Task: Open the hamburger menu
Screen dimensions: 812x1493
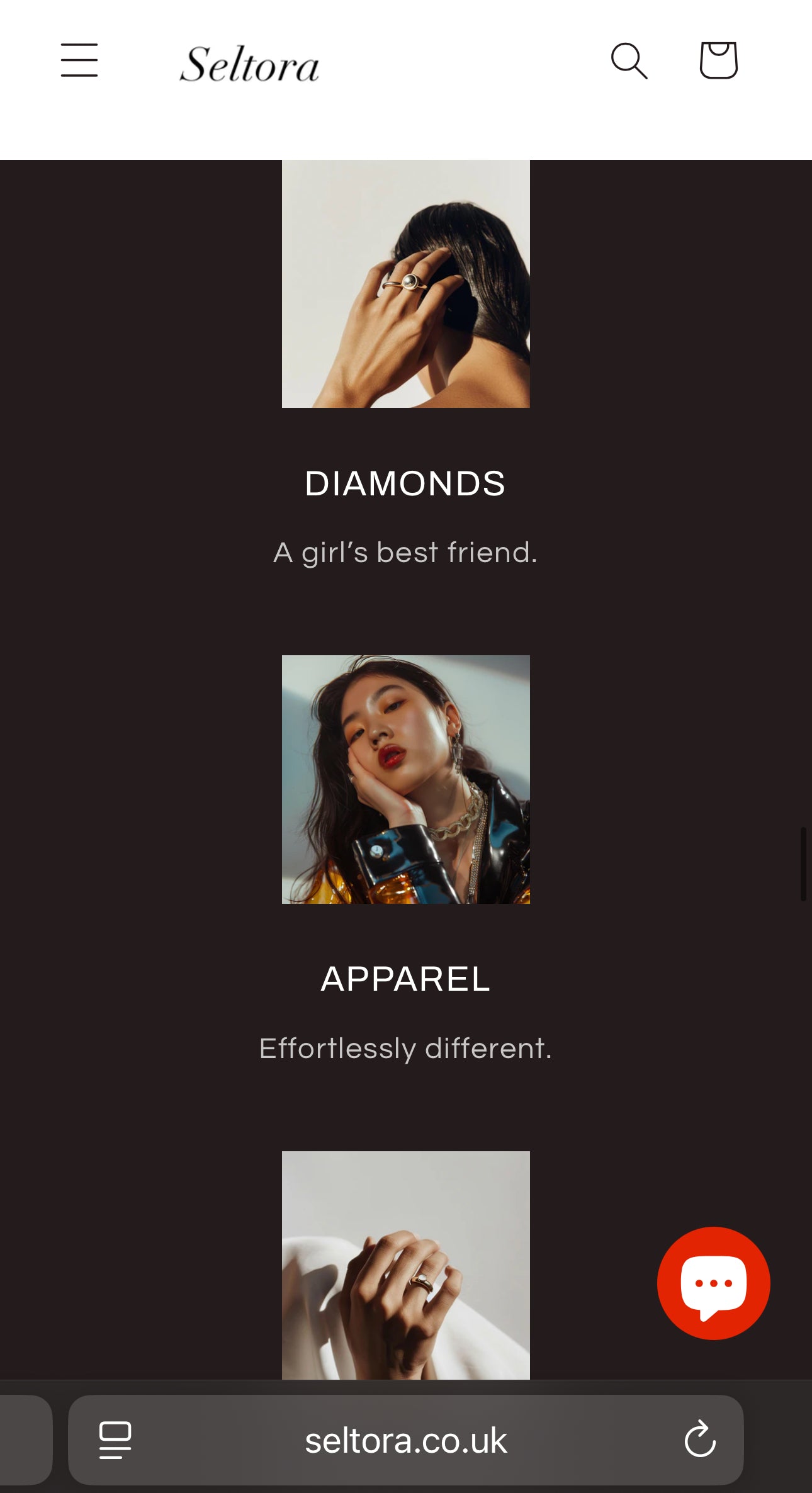Action: [x=79, y=60]
